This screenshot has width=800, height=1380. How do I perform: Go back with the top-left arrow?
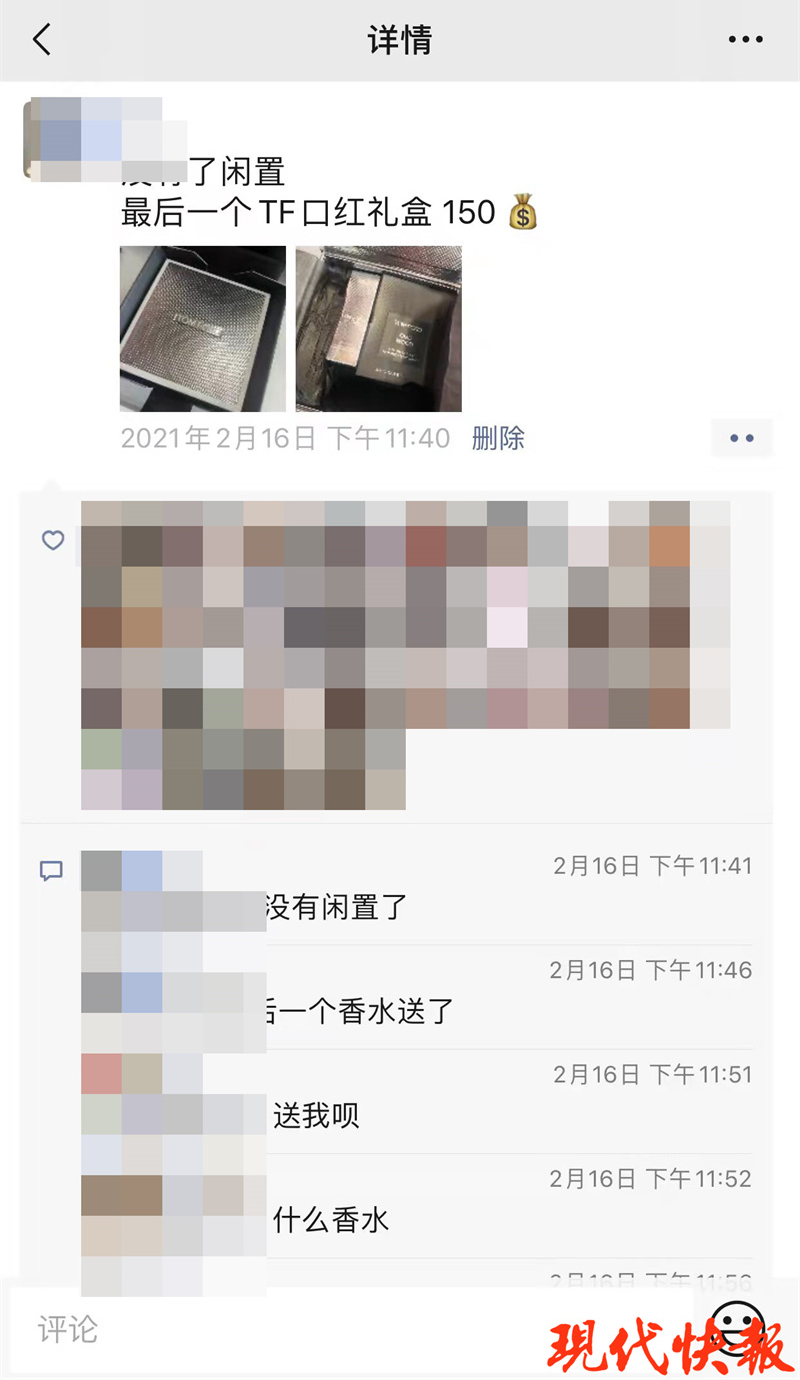(42, 40)
